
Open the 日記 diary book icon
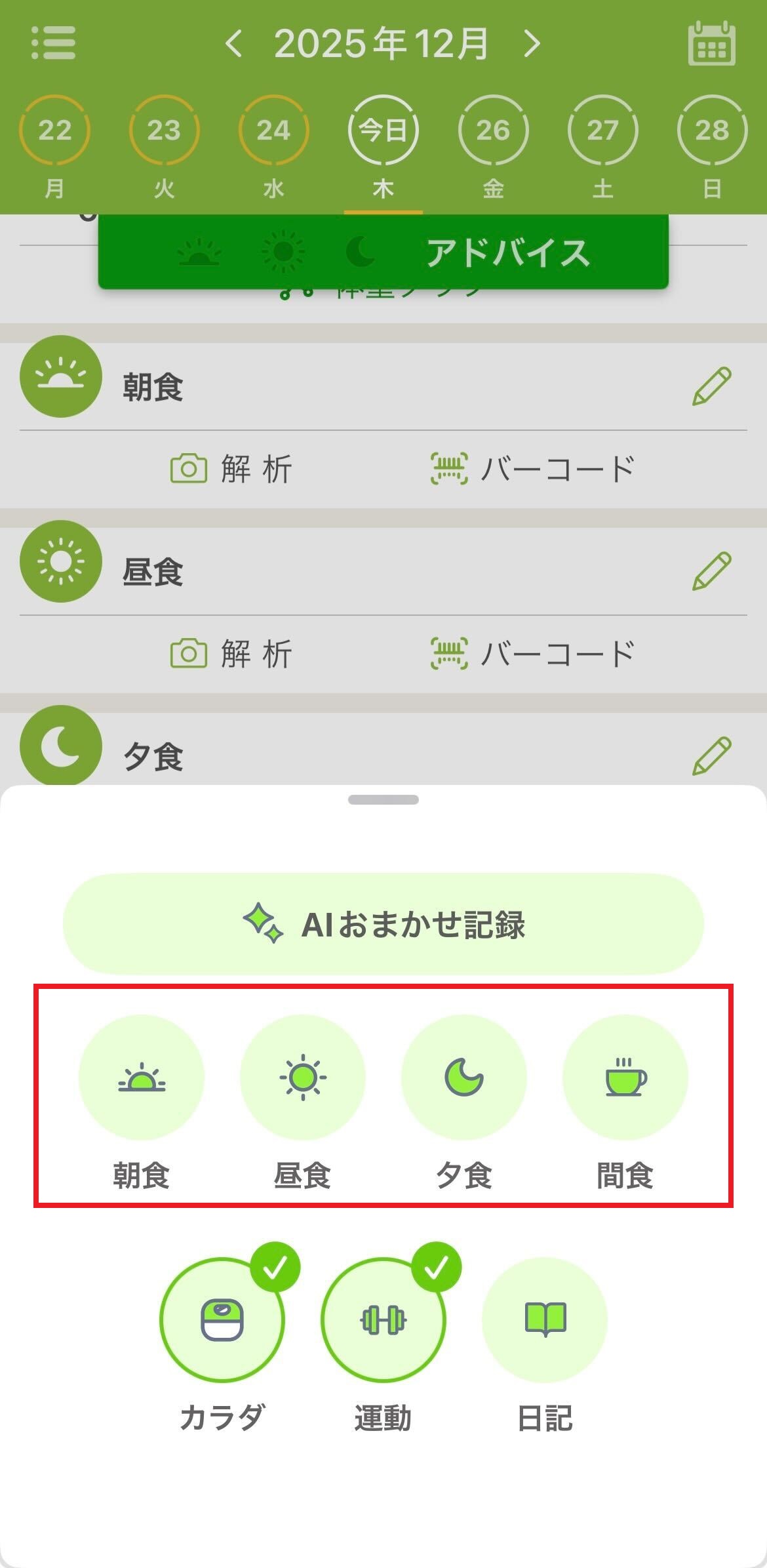(545, 1321)
